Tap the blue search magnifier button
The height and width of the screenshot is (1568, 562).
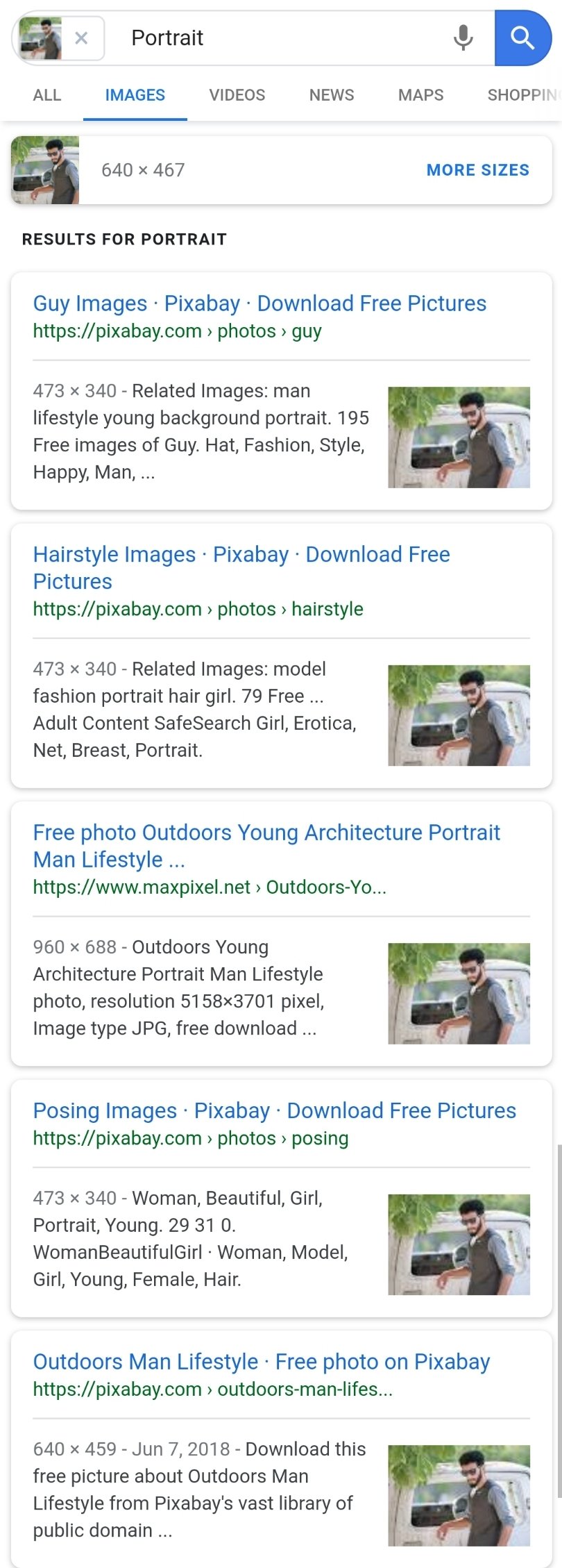[x=522, y=38]
